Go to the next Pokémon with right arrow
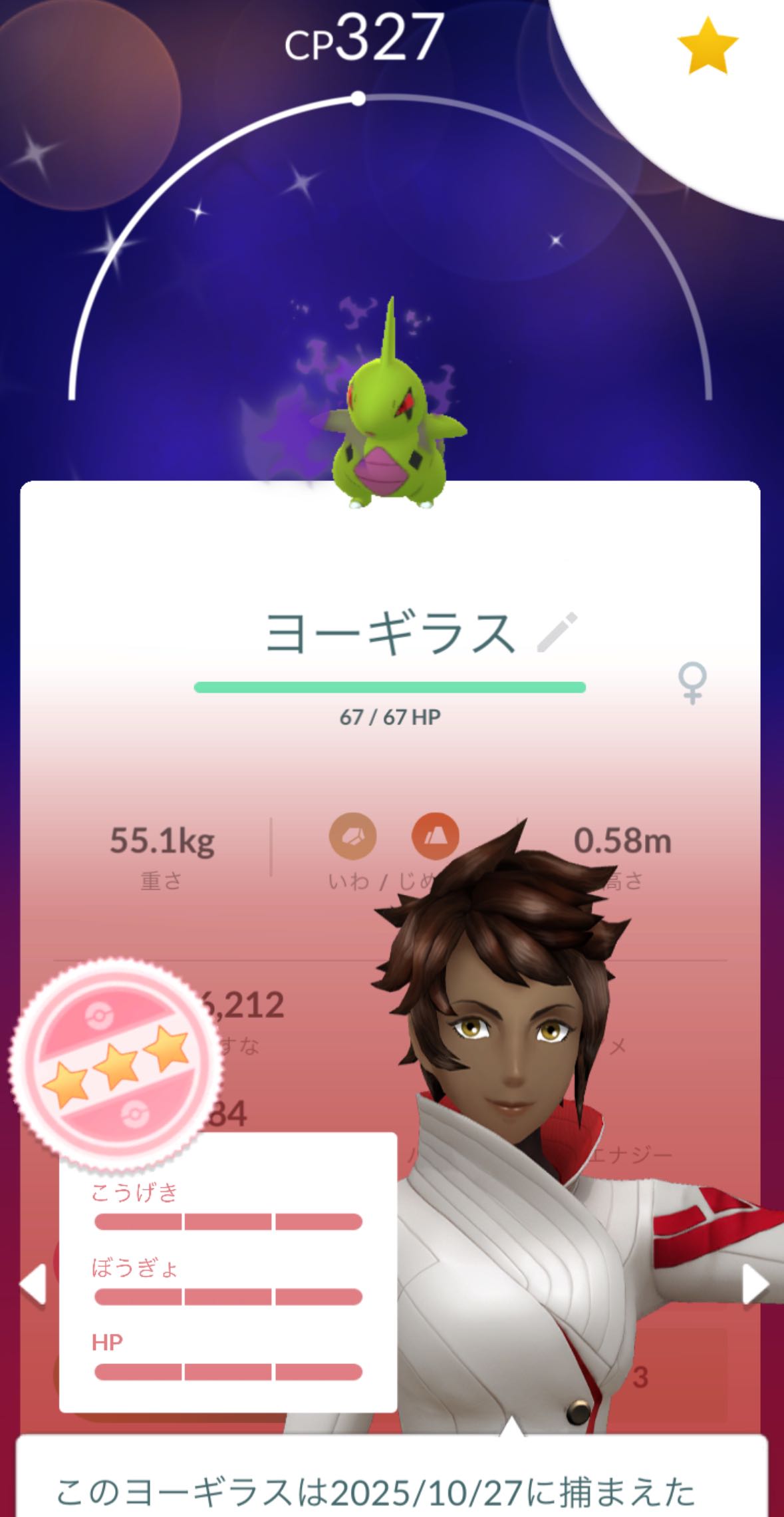The width and height of the screenshot is (784, 1517). (x=756, y=1283)
